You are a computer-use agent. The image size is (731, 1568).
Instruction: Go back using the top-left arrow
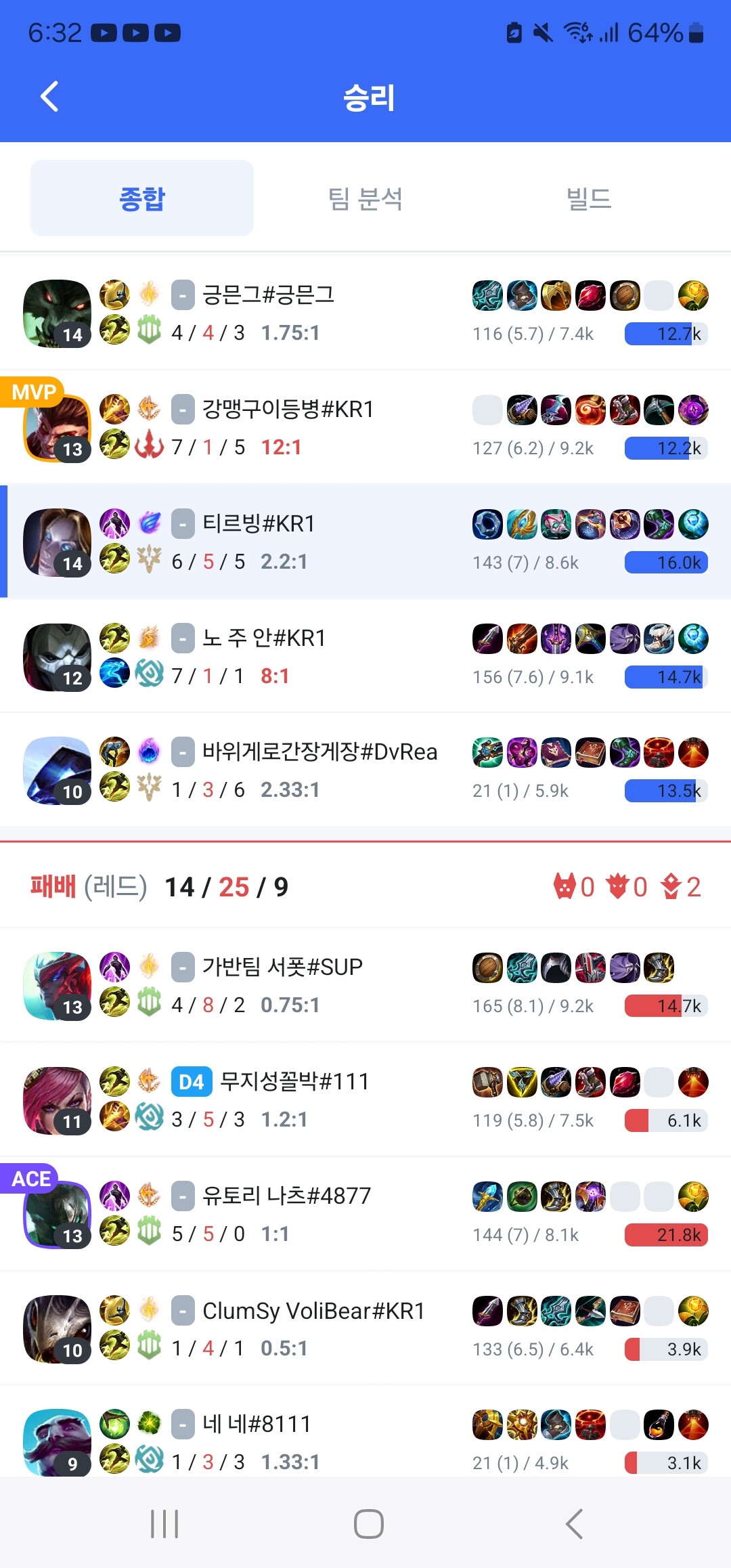coord(49,97)
